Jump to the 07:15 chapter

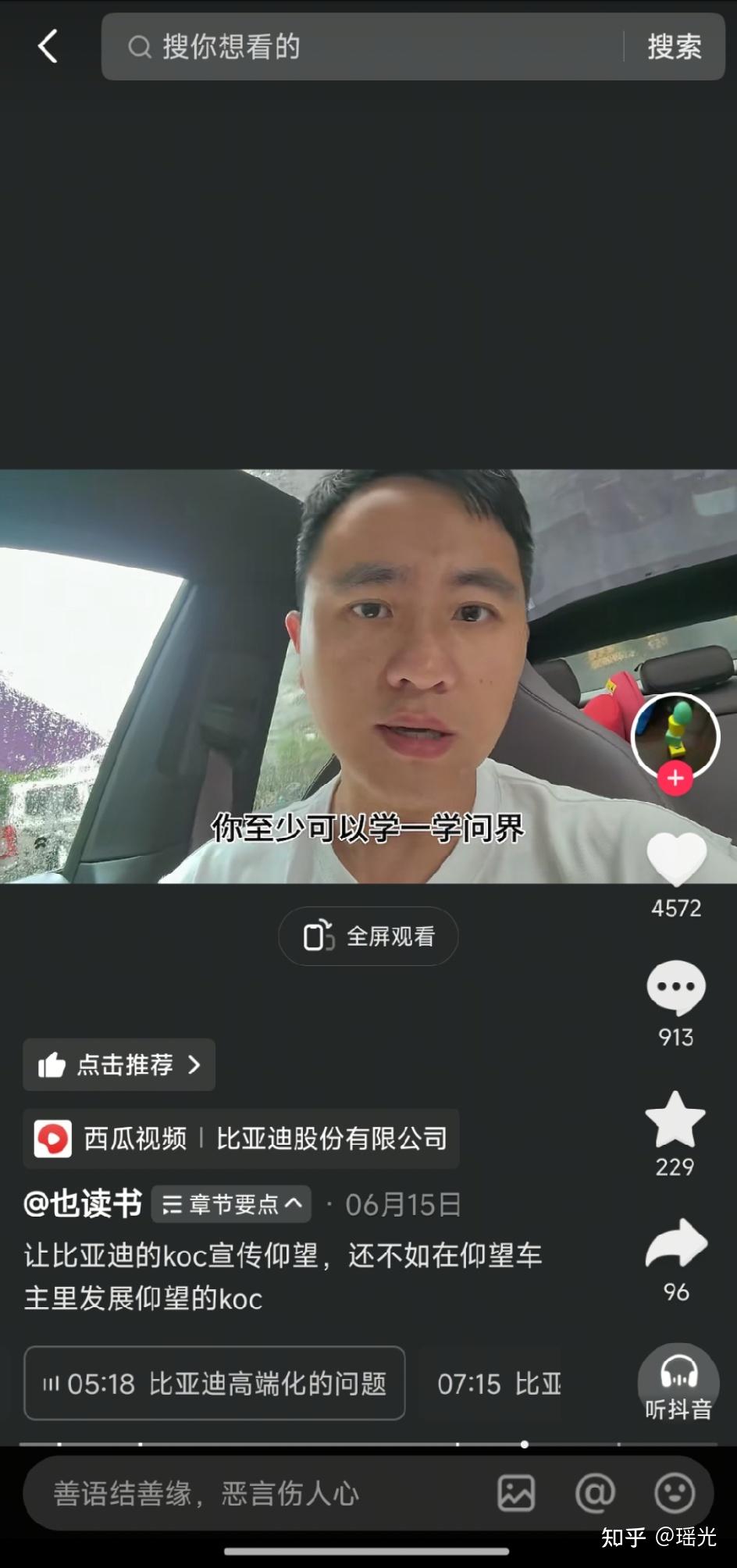coord(498,1384)
